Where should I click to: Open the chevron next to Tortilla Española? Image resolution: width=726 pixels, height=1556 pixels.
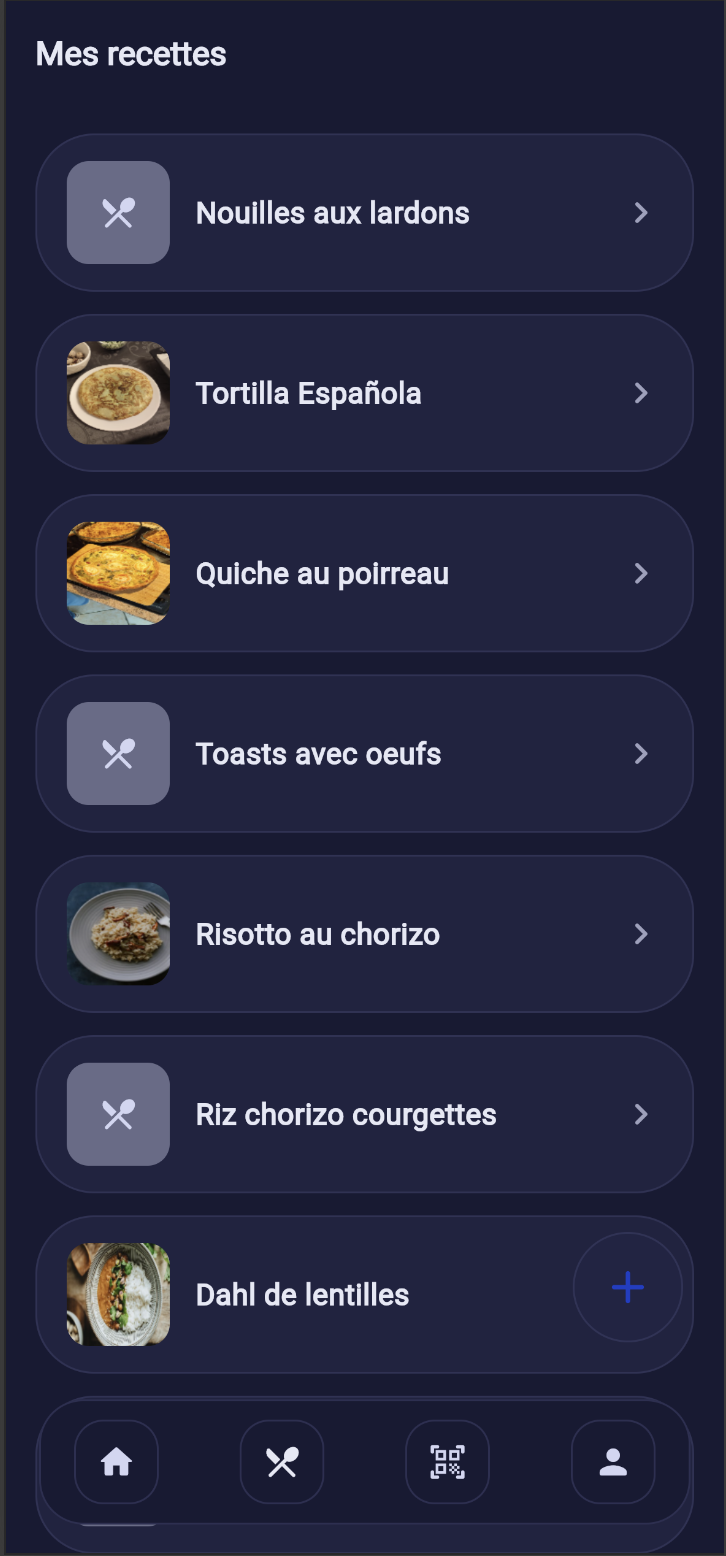[641, 393]
